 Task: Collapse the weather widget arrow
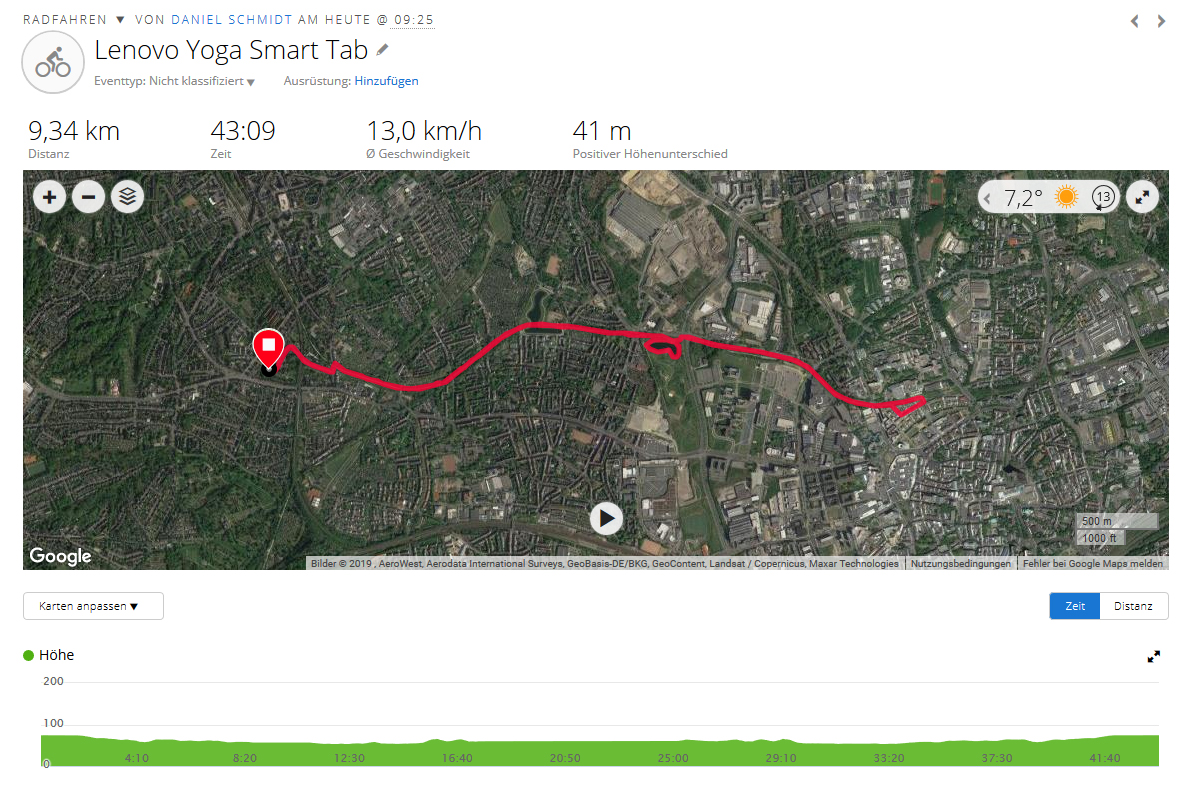click(988, 198)
